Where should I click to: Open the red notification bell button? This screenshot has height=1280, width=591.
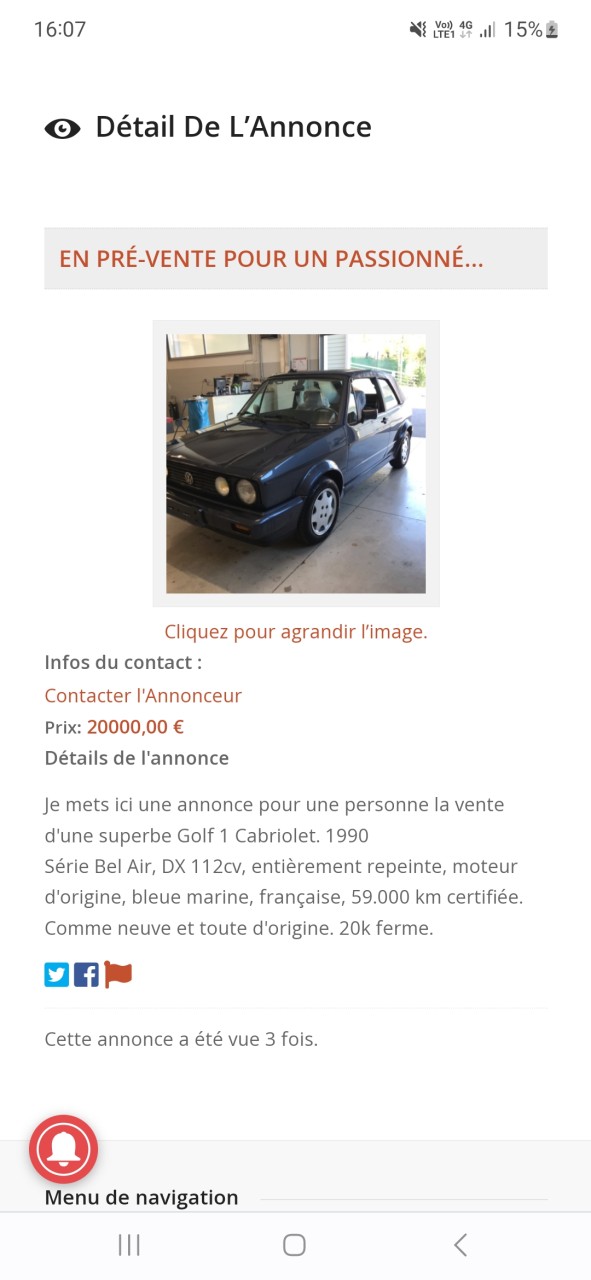tap(64, 1149)
